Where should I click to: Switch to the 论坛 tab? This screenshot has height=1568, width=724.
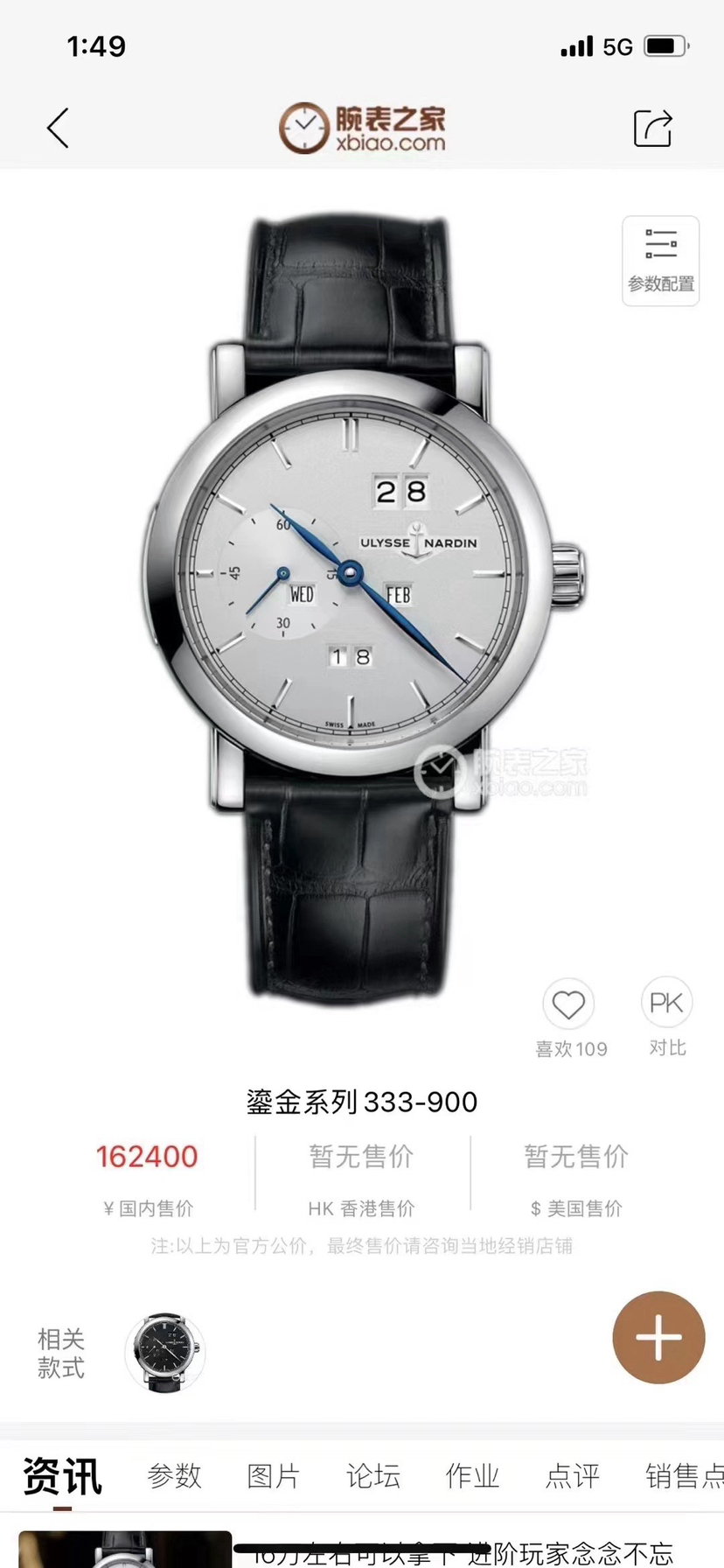coord(373,1476)
